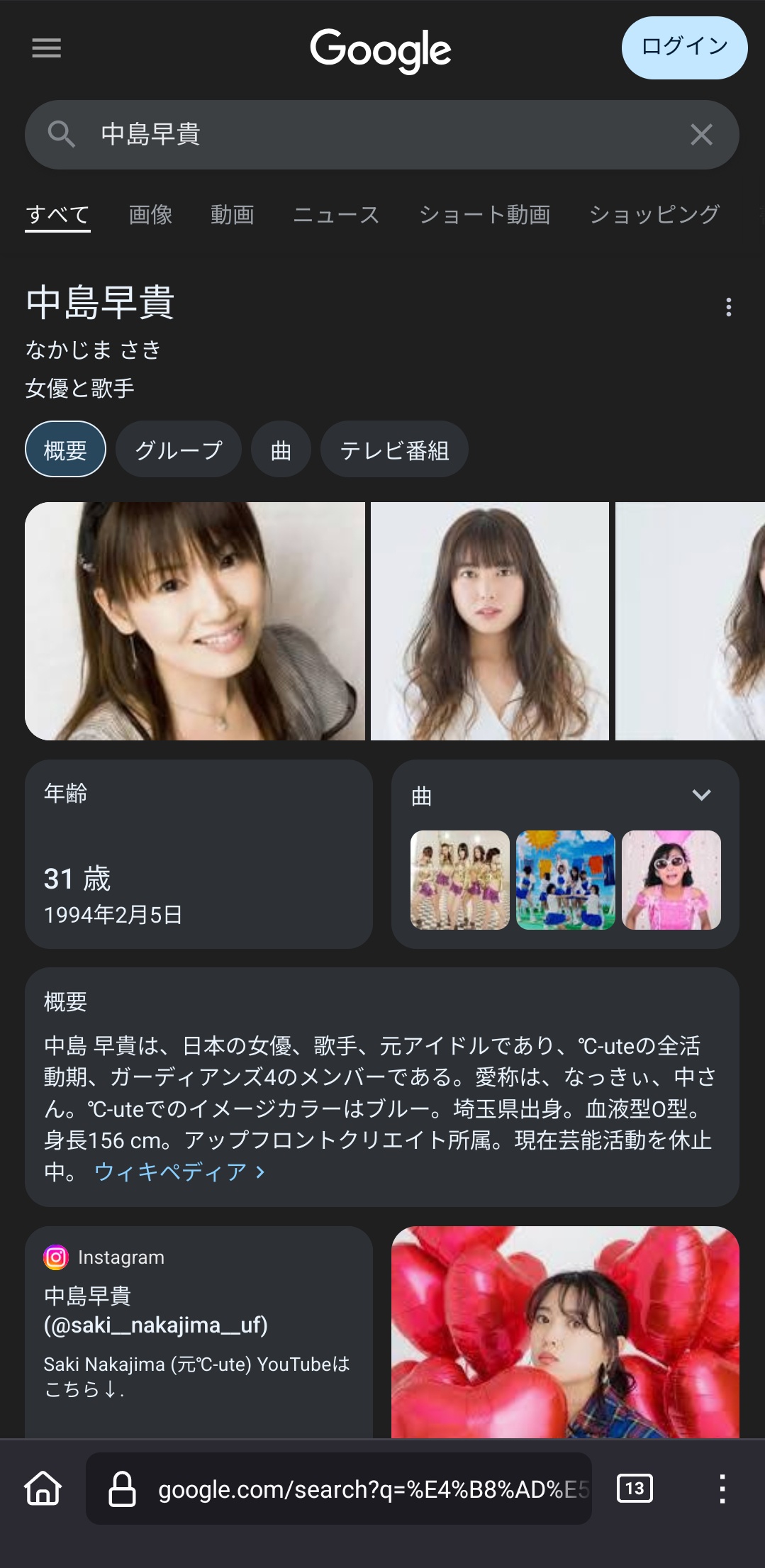The width and height of the screenshot is (765, 1568).
Task: Expand the 曲 card chevron
Action: [x=701, y=795]
